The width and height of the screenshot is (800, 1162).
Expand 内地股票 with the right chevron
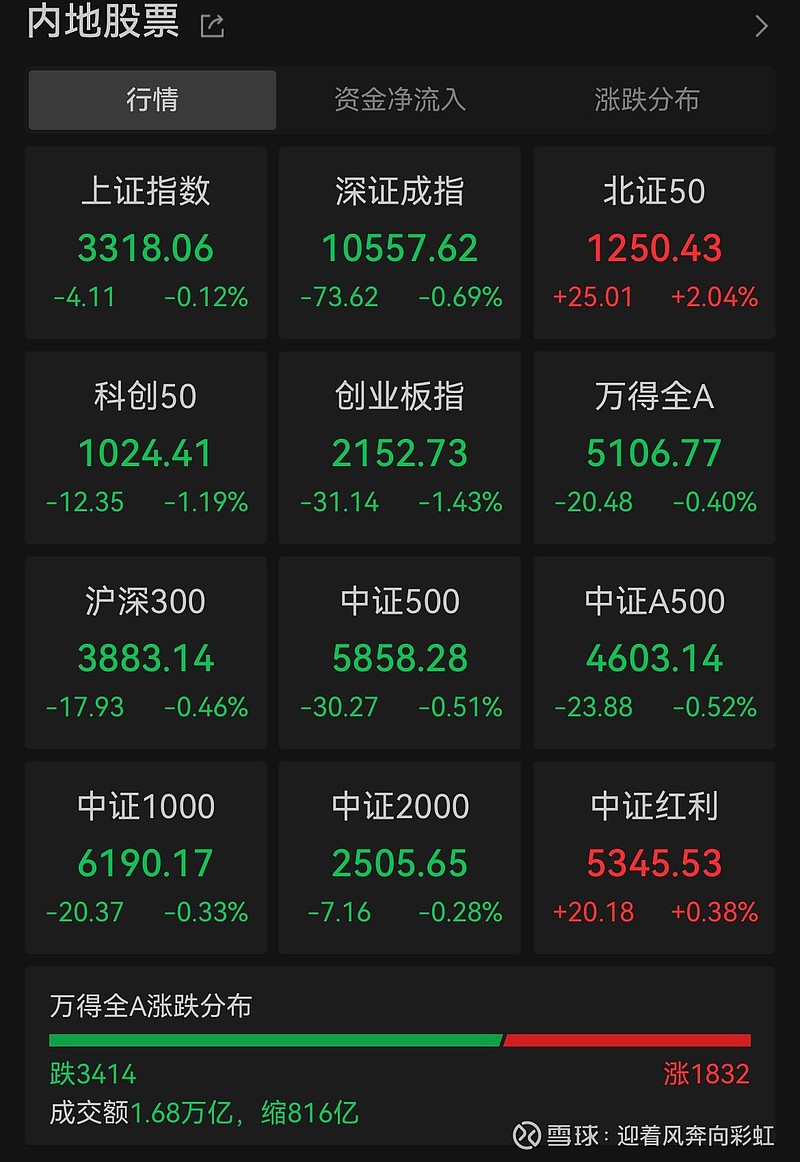coord(761,26)
